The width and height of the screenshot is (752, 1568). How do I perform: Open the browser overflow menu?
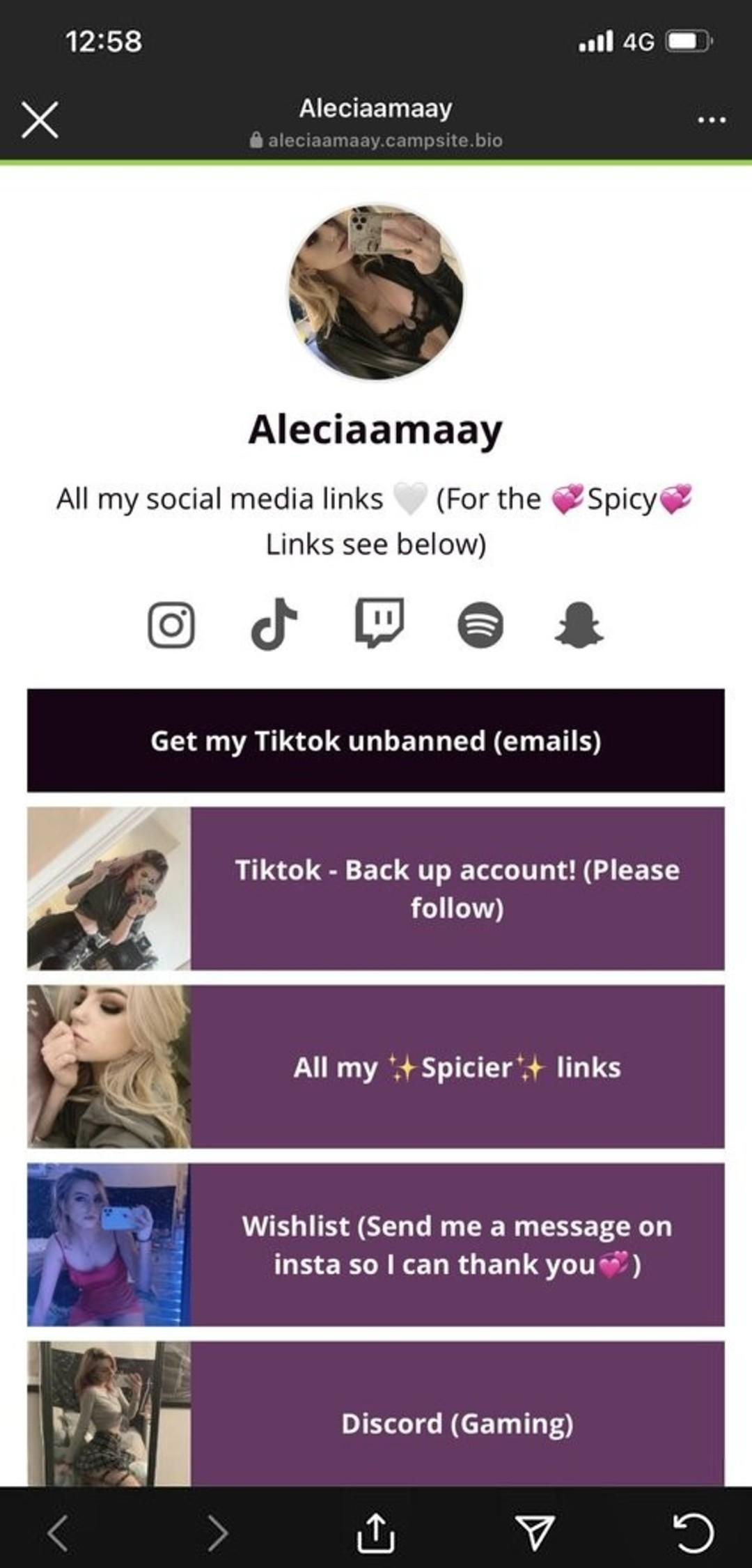point(712,121)
